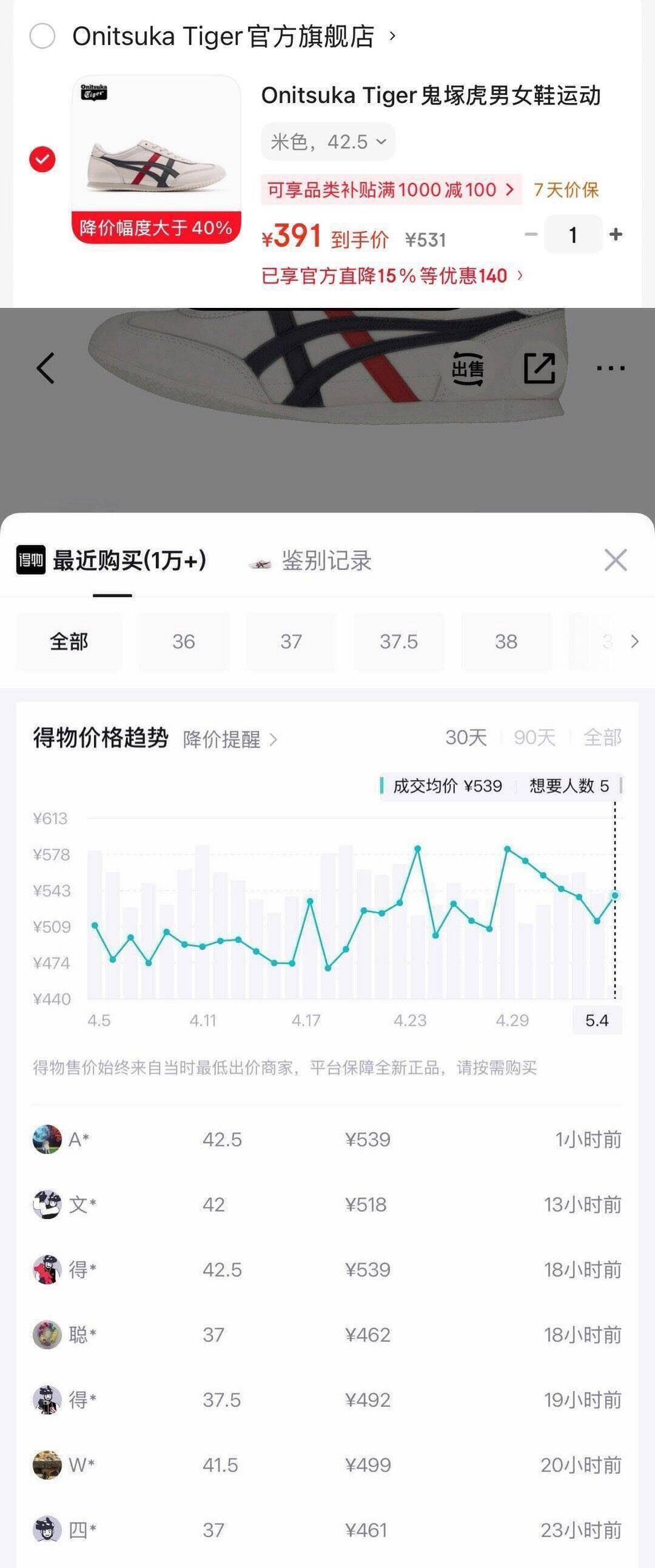Filter purchases by size 36
The height and width of the screenshot is (1568, 655).
pyautogui.click(x=183, y=641)
